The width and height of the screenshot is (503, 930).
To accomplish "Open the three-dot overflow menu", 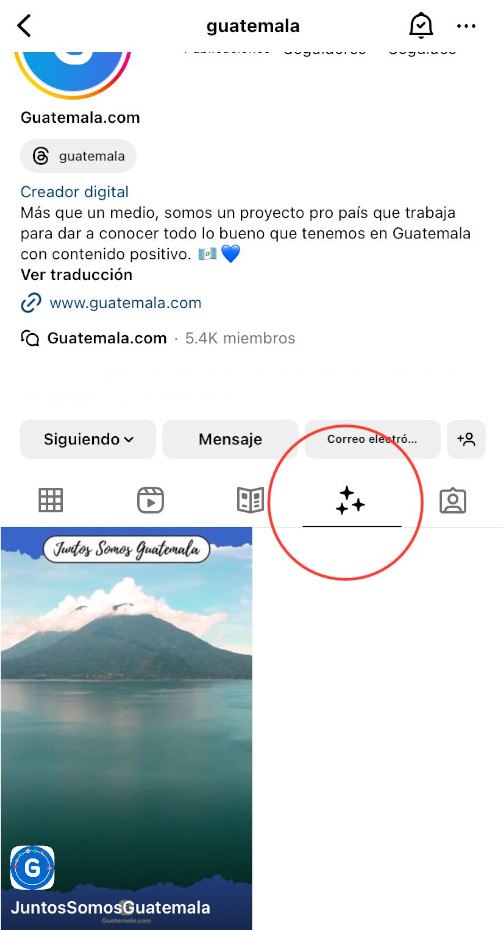I will (466, 26).
